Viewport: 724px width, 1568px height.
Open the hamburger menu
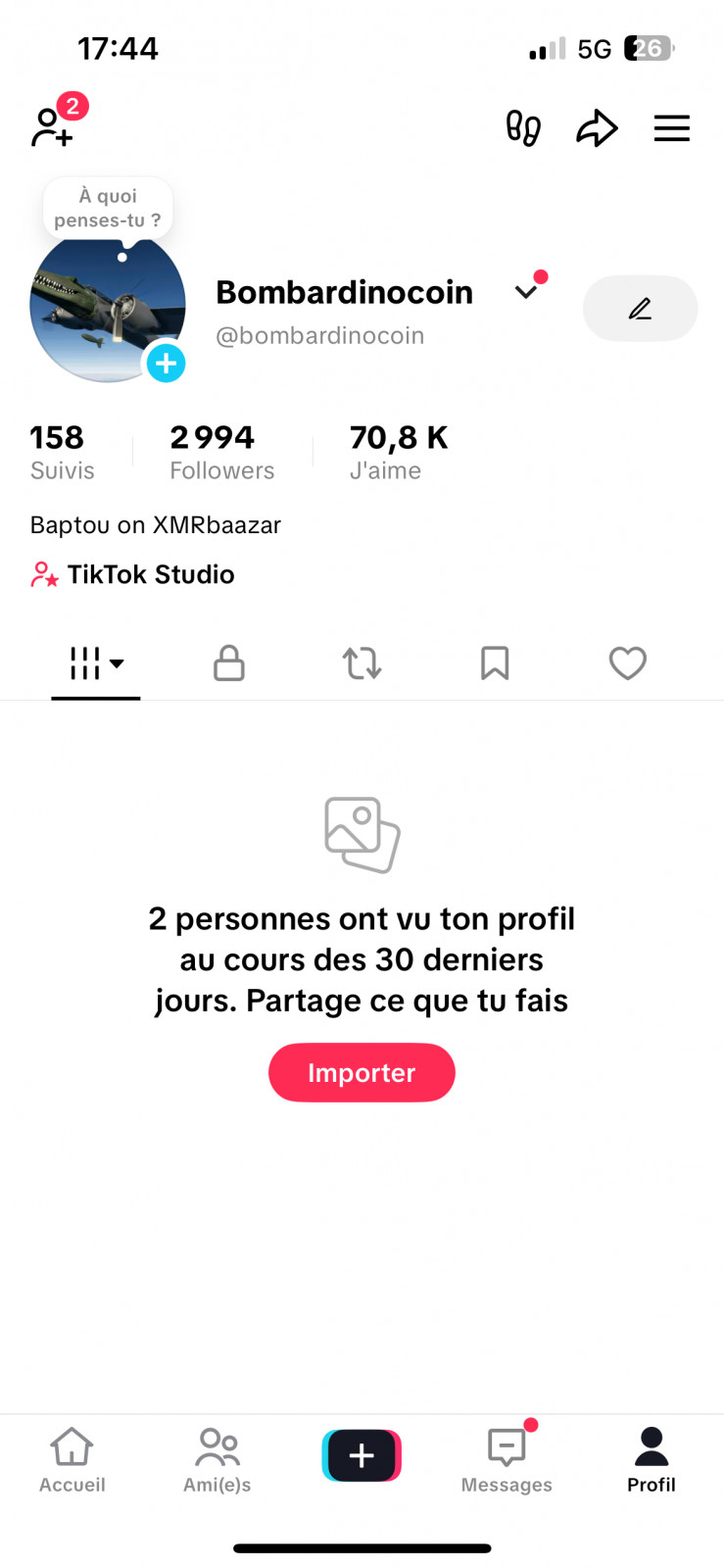(x=672, y=128)
